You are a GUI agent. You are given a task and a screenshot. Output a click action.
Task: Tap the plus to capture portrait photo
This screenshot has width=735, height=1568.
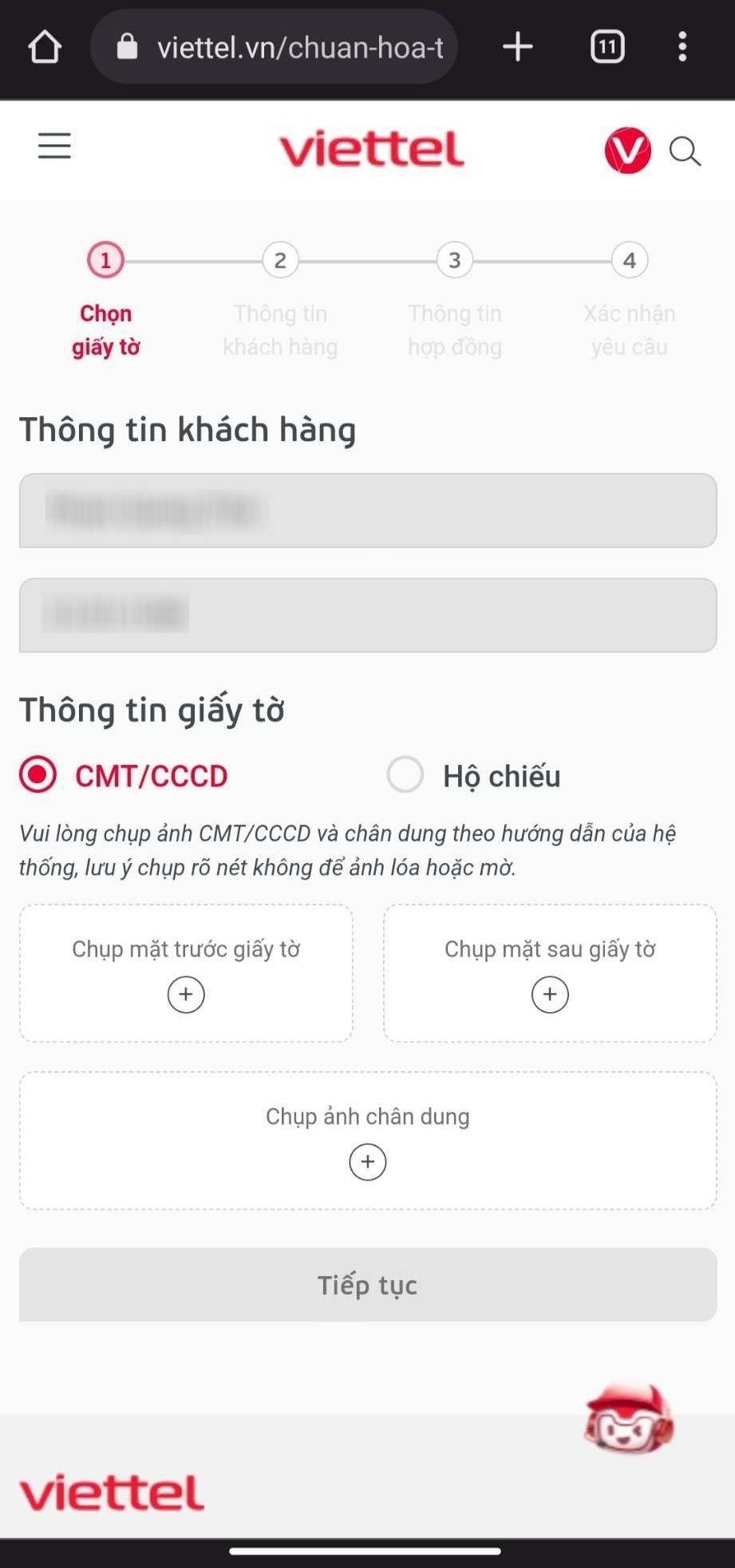[367, 1162]
